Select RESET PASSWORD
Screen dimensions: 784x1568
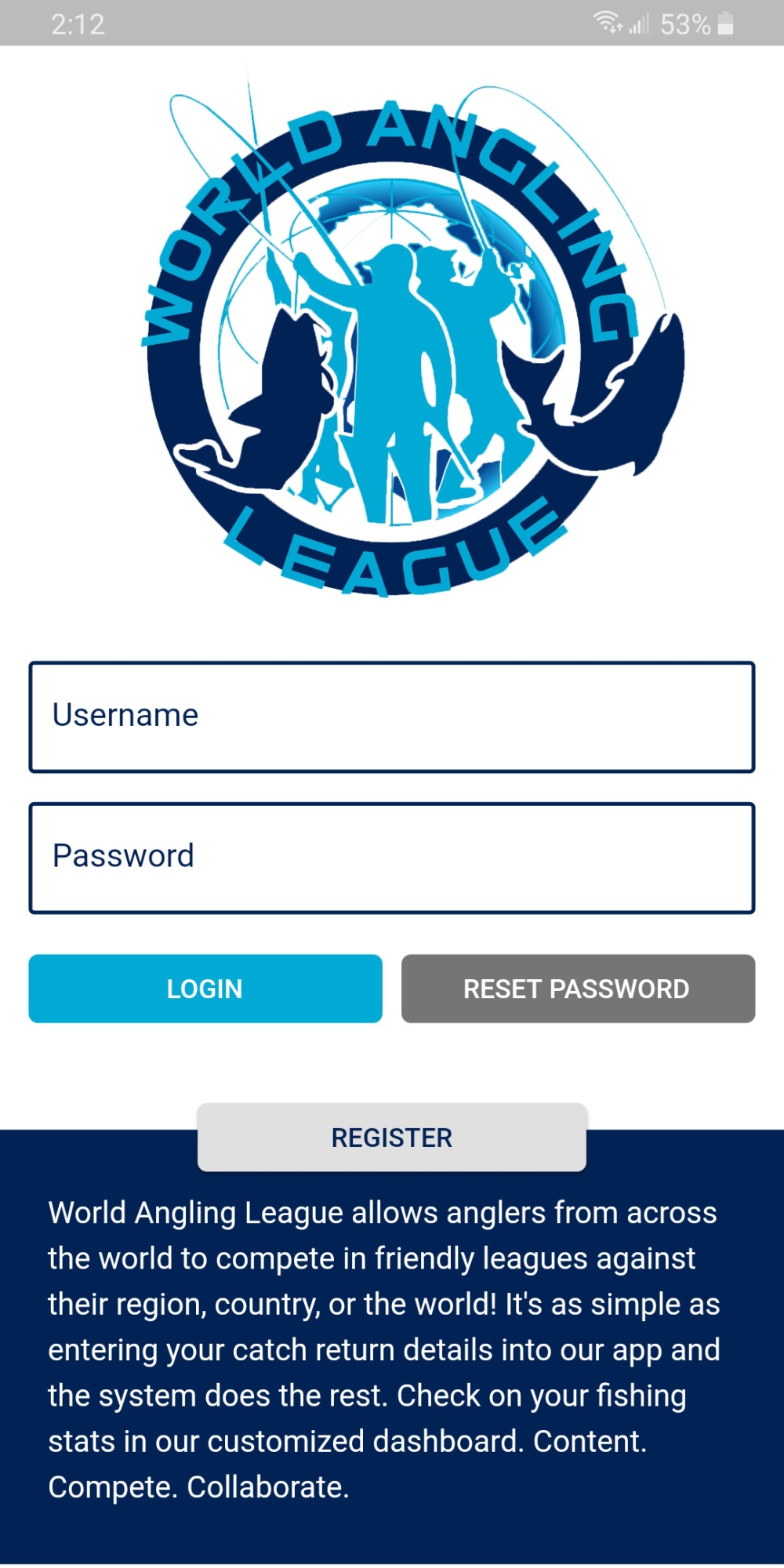pyautogui.click(x=579, y=989)
